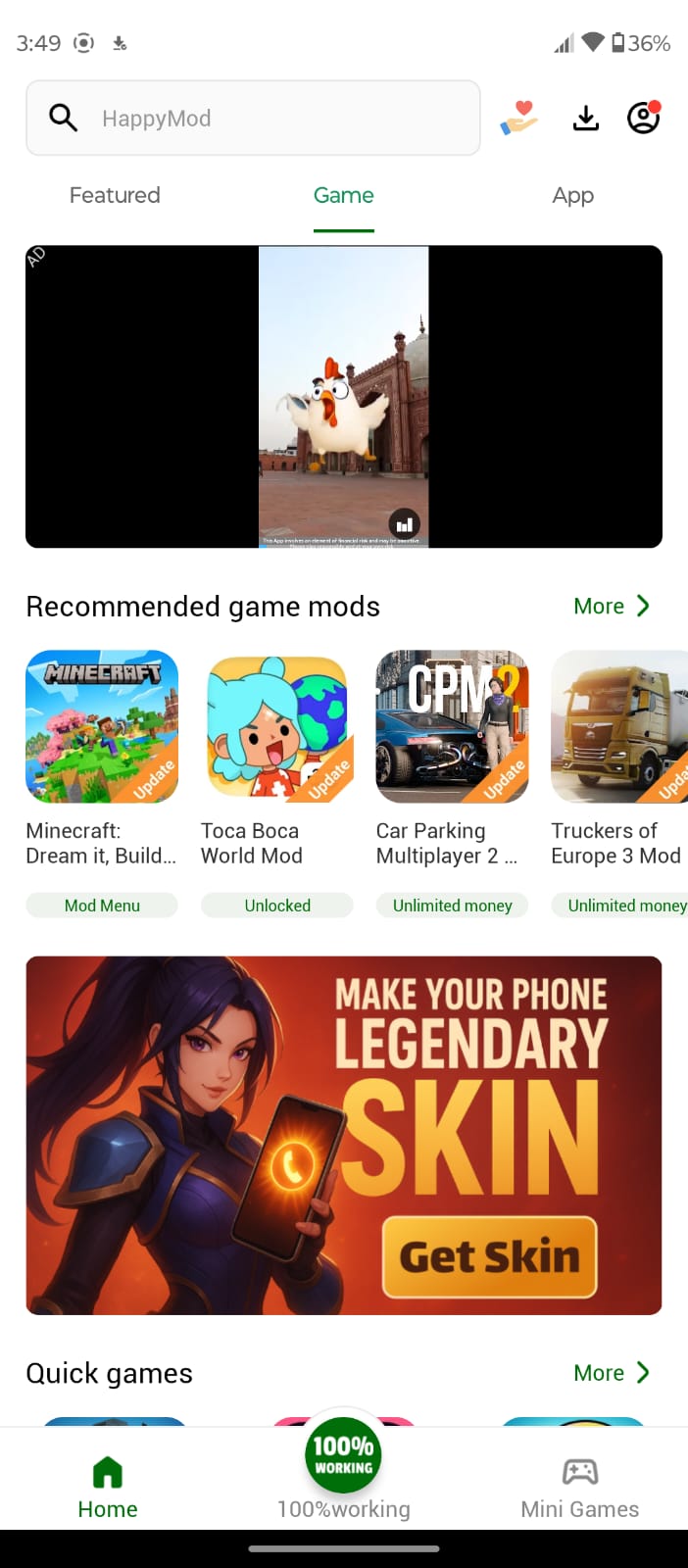The image size is (688, 1568).
Task: Tap the Get Skin button
Action: 489,1256
